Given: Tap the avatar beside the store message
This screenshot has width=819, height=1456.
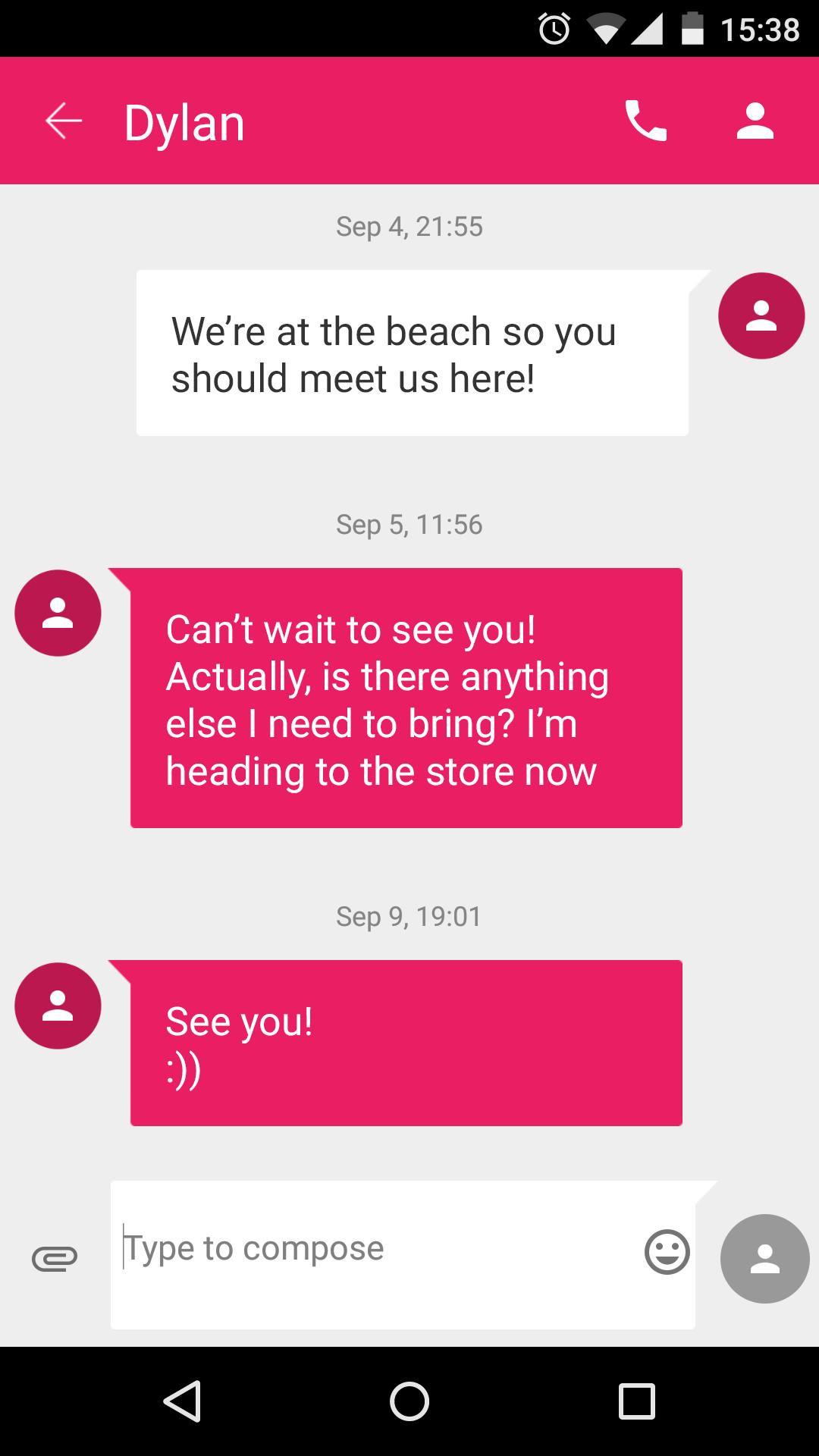Looking at the screenshot, I should 58,613.
